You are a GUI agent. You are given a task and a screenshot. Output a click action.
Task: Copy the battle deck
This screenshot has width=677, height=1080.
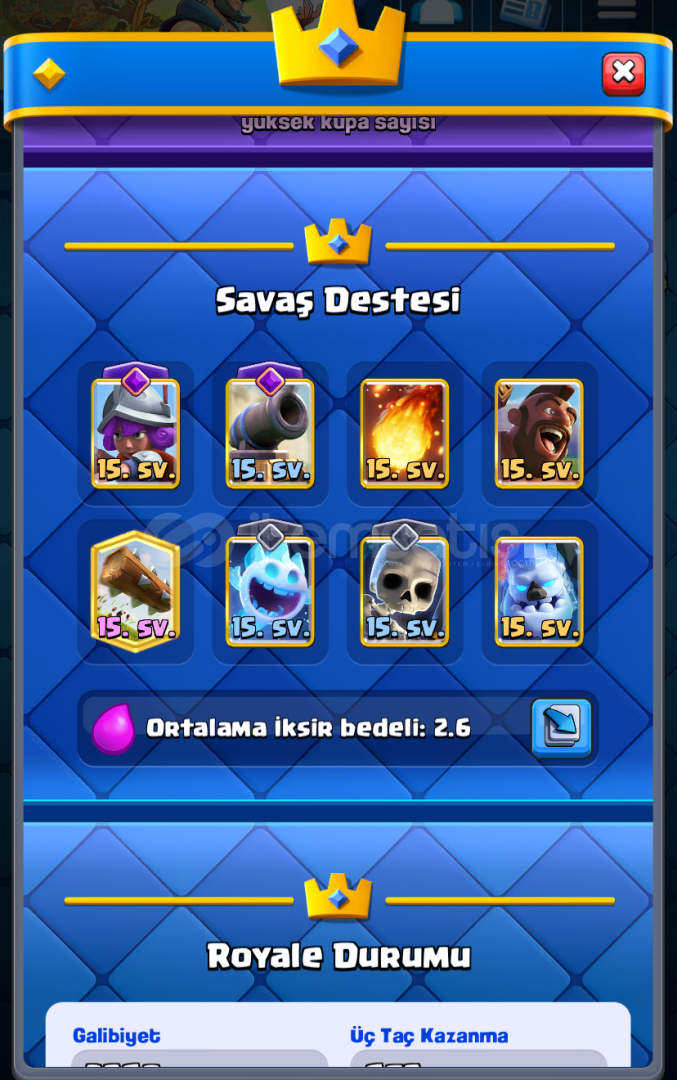(x=561, y=727)
